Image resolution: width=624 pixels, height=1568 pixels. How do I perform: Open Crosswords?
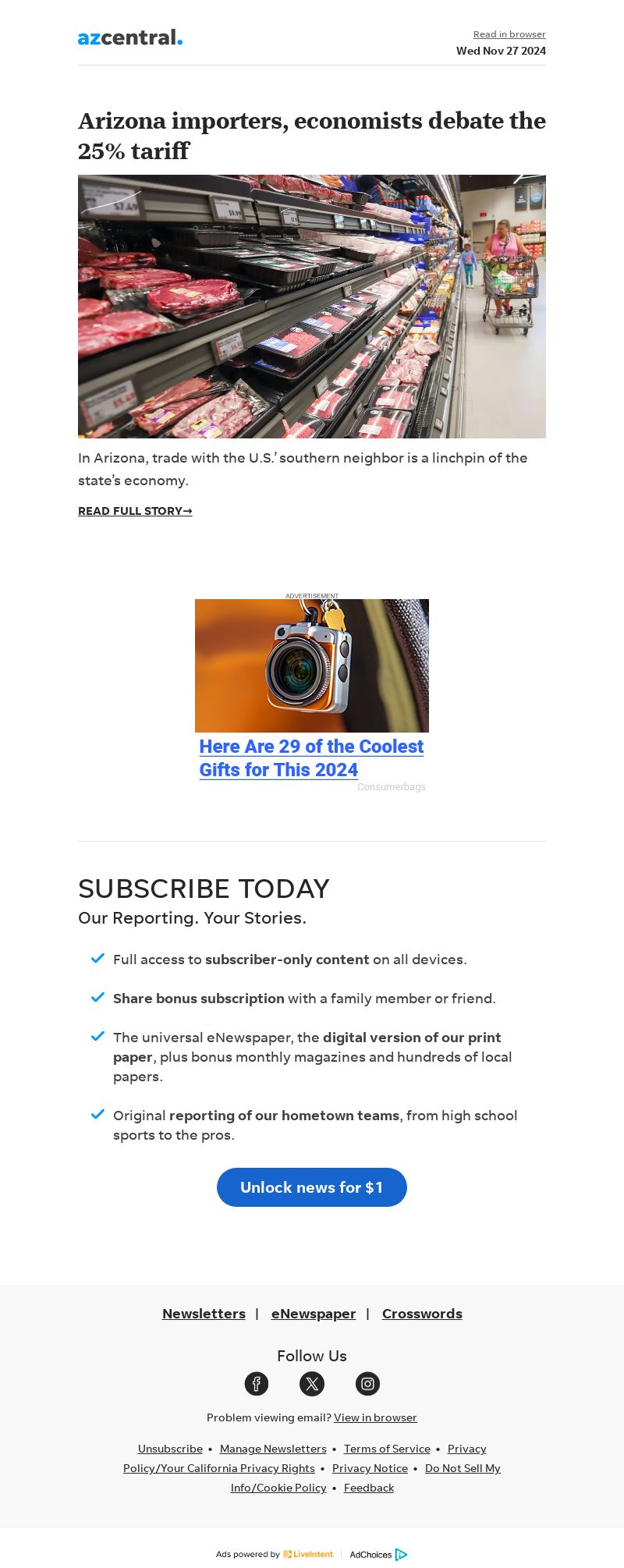point(422,1314)
